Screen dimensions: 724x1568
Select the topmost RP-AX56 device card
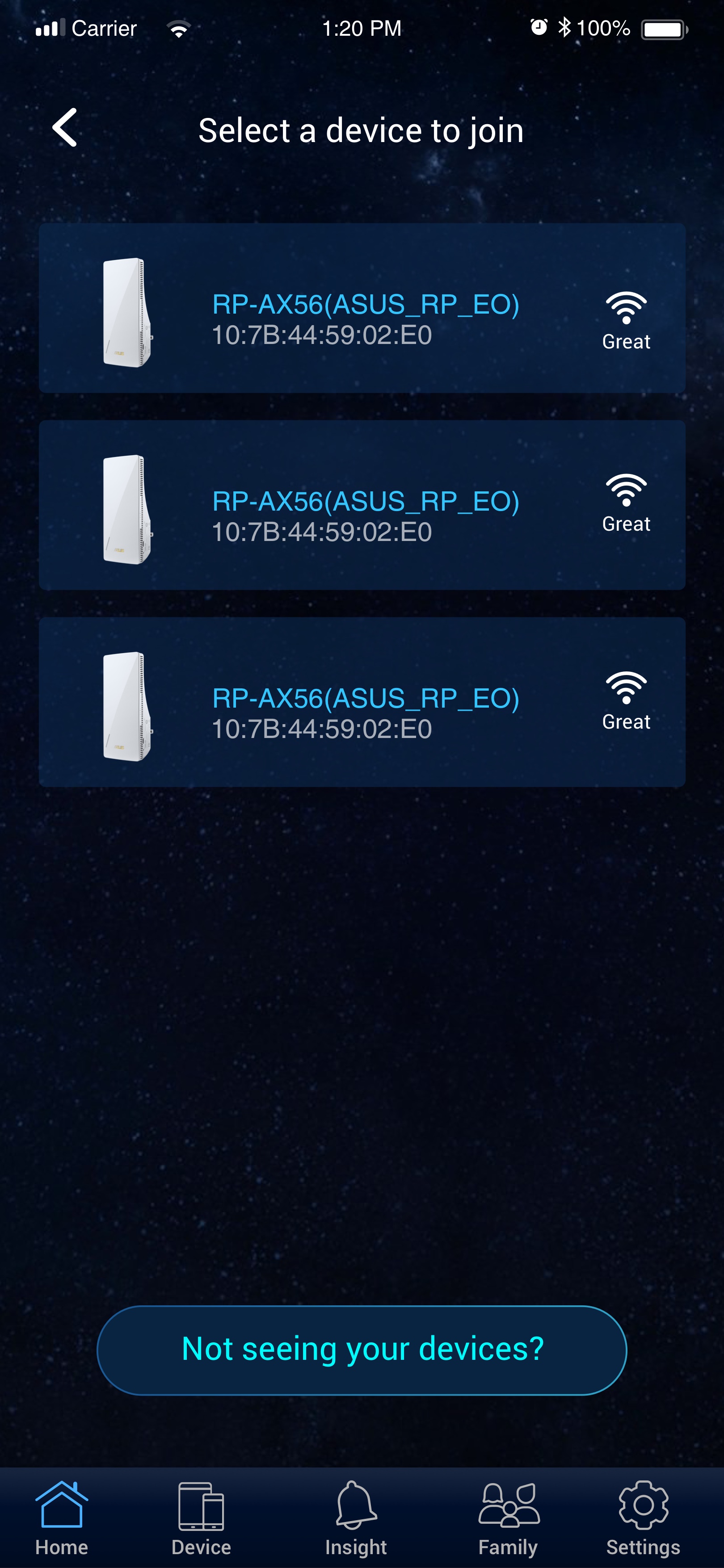[x=362, y=308]
